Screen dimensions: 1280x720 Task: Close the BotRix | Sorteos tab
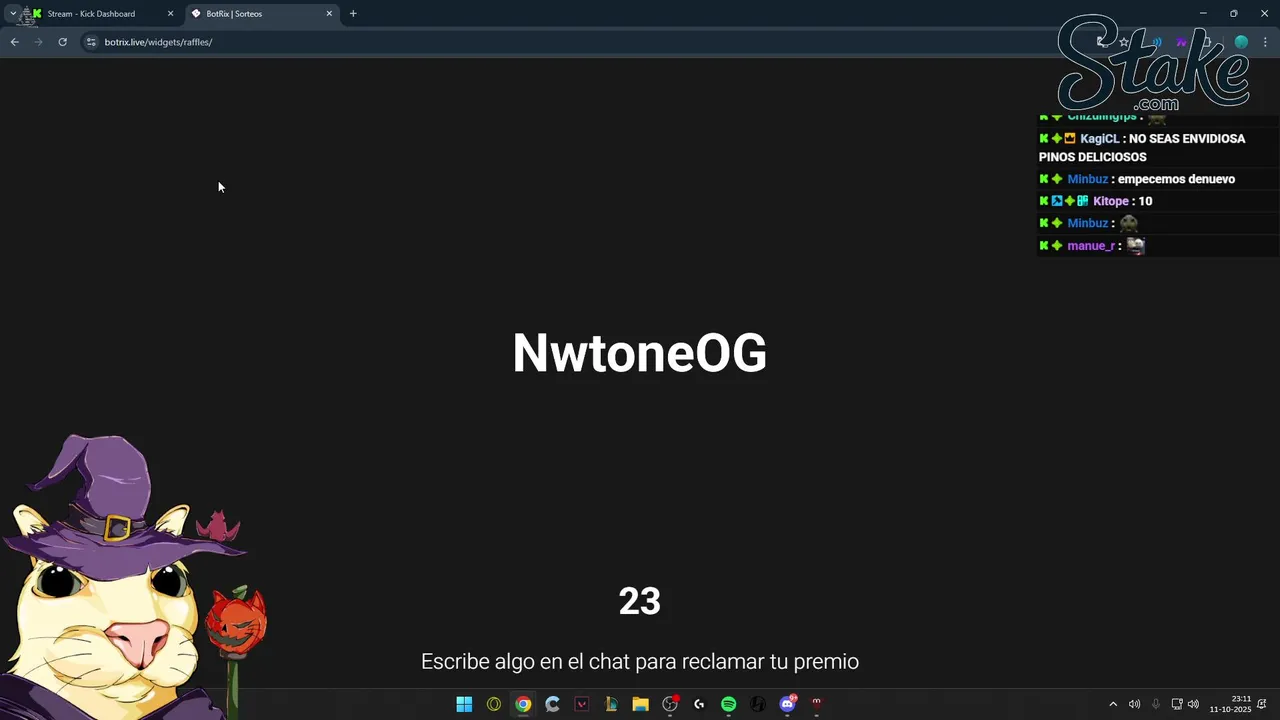[x=329, y=14]
